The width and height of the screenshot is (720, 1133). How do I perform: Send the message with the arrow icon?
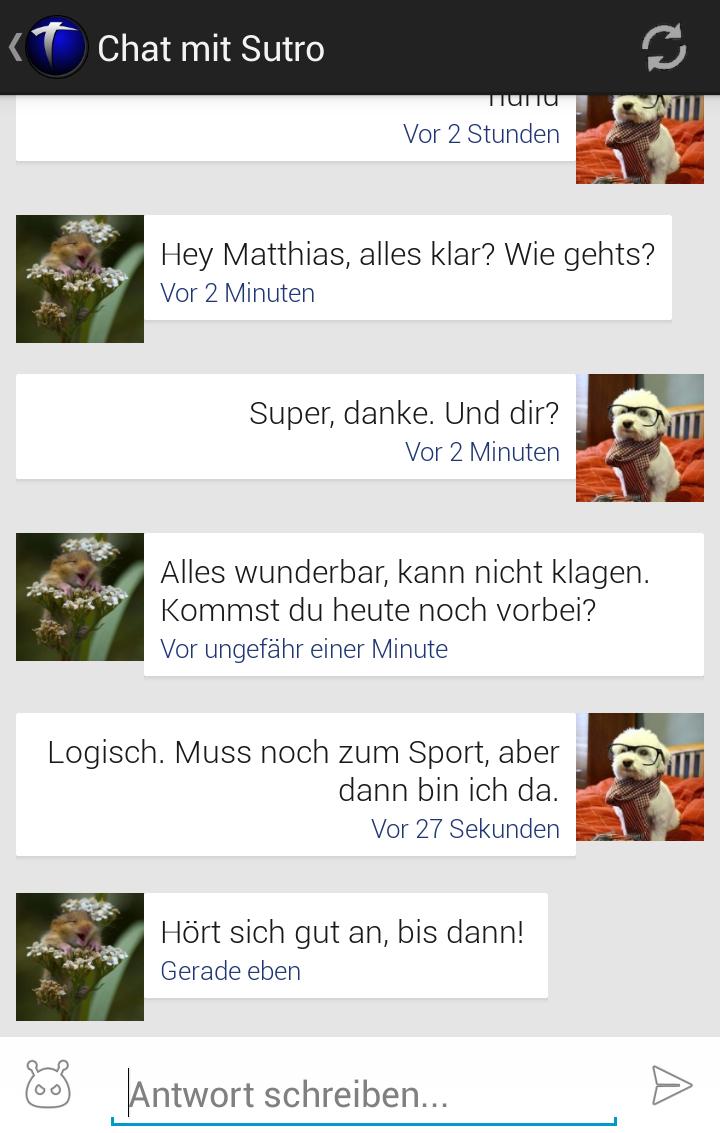pyautogui.click(x=672, y=1085)
